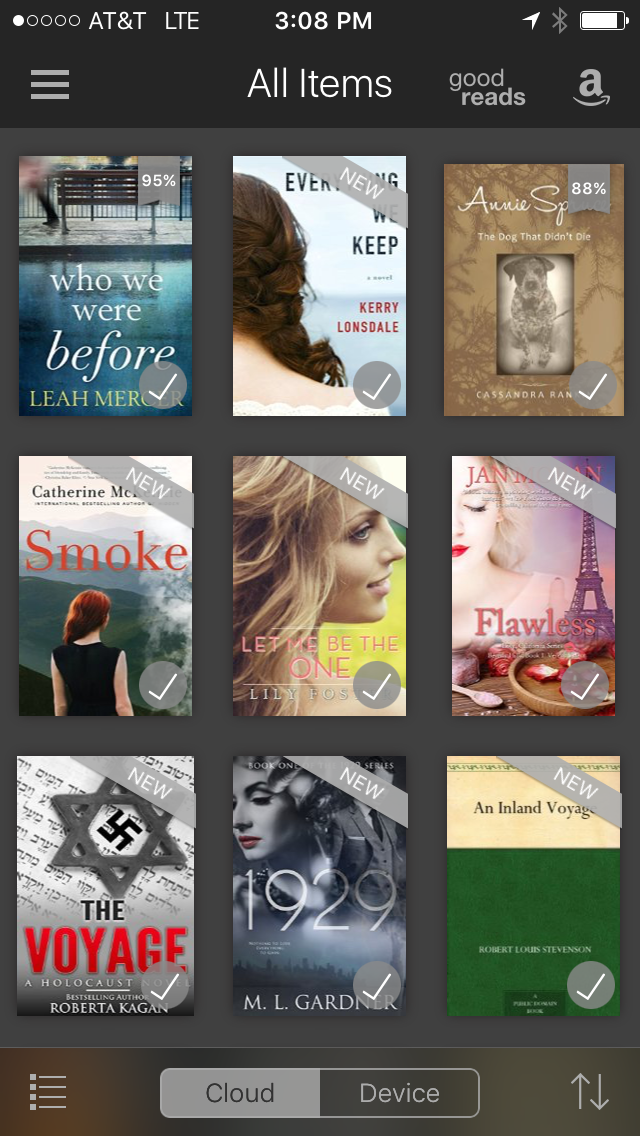Open Goodreads

(x=487, y=87)
